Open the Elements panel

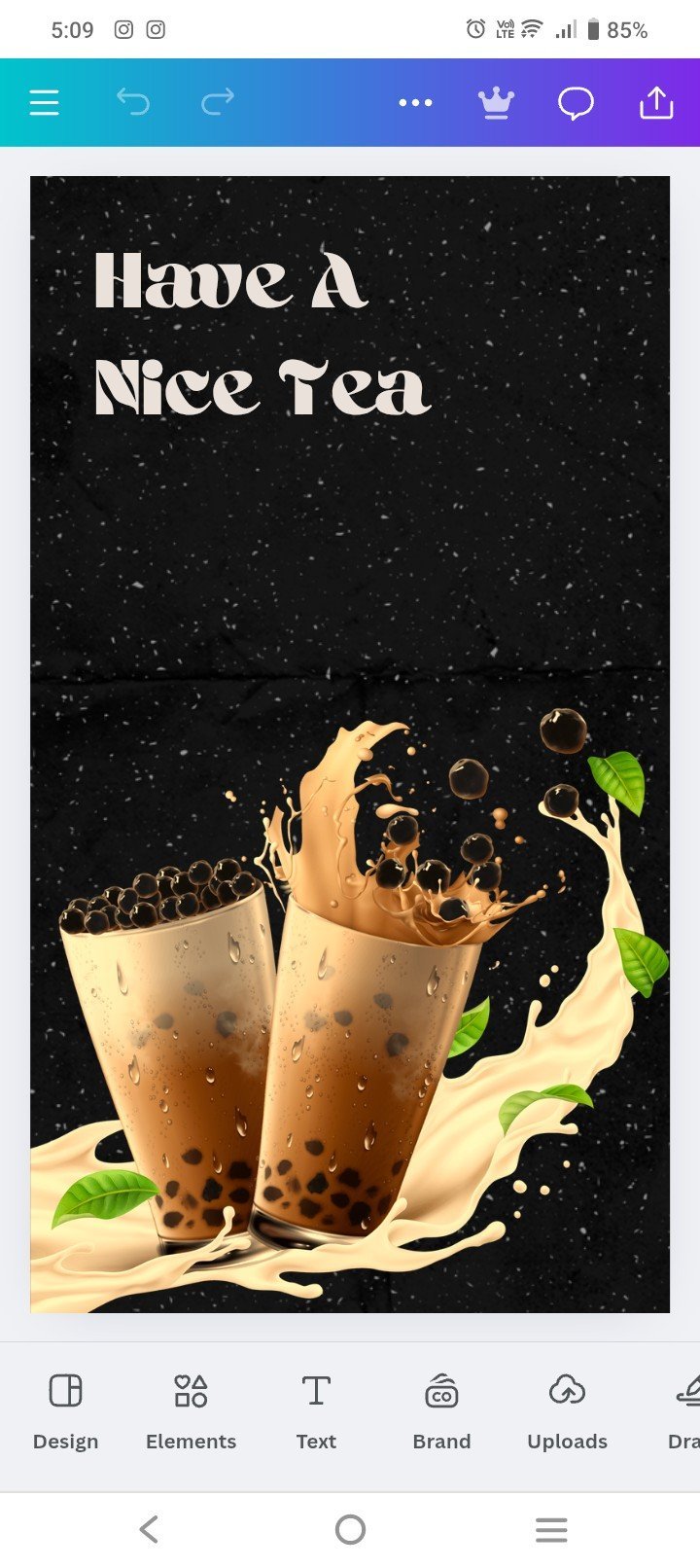click(x=191, y=1410)
